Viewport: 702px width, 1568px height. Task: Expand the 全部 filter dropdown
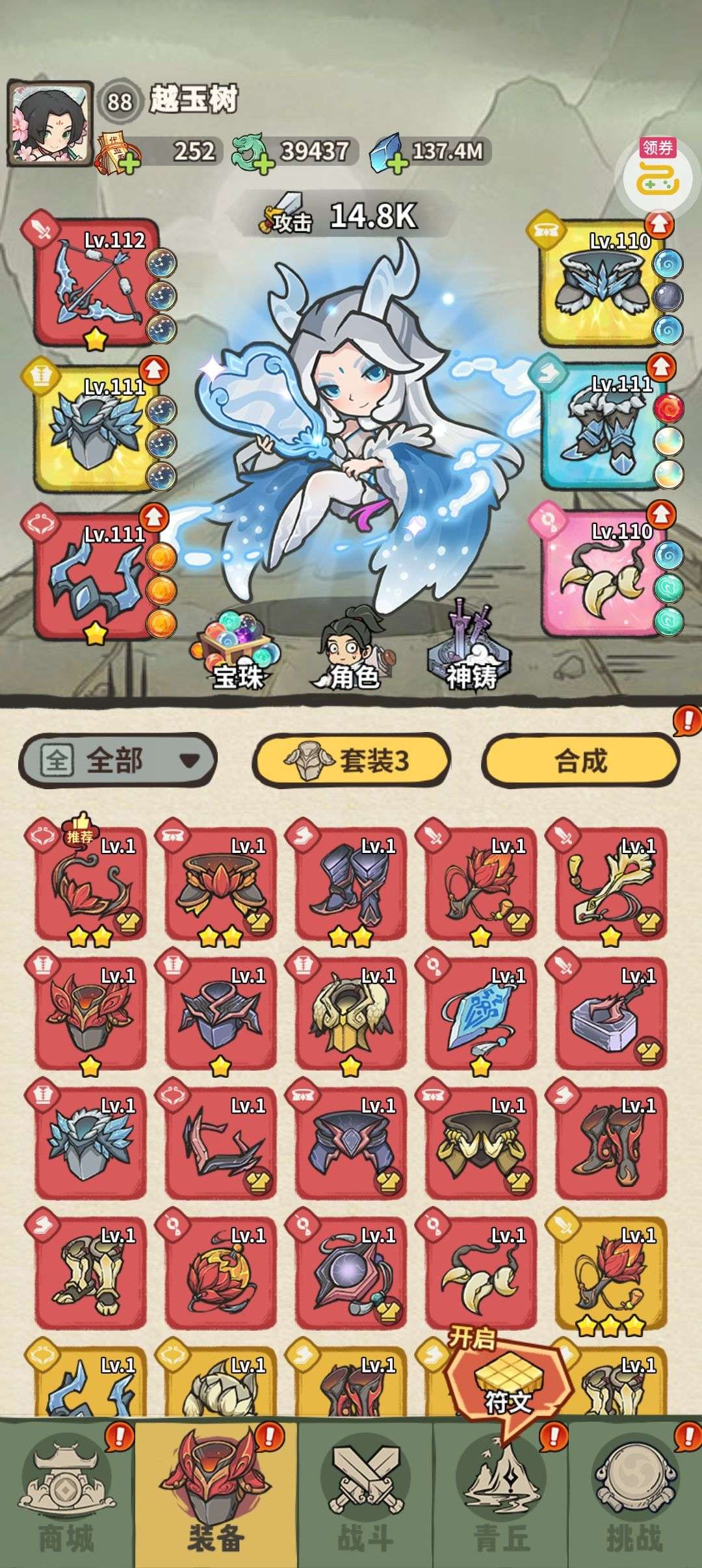point(118,759)
